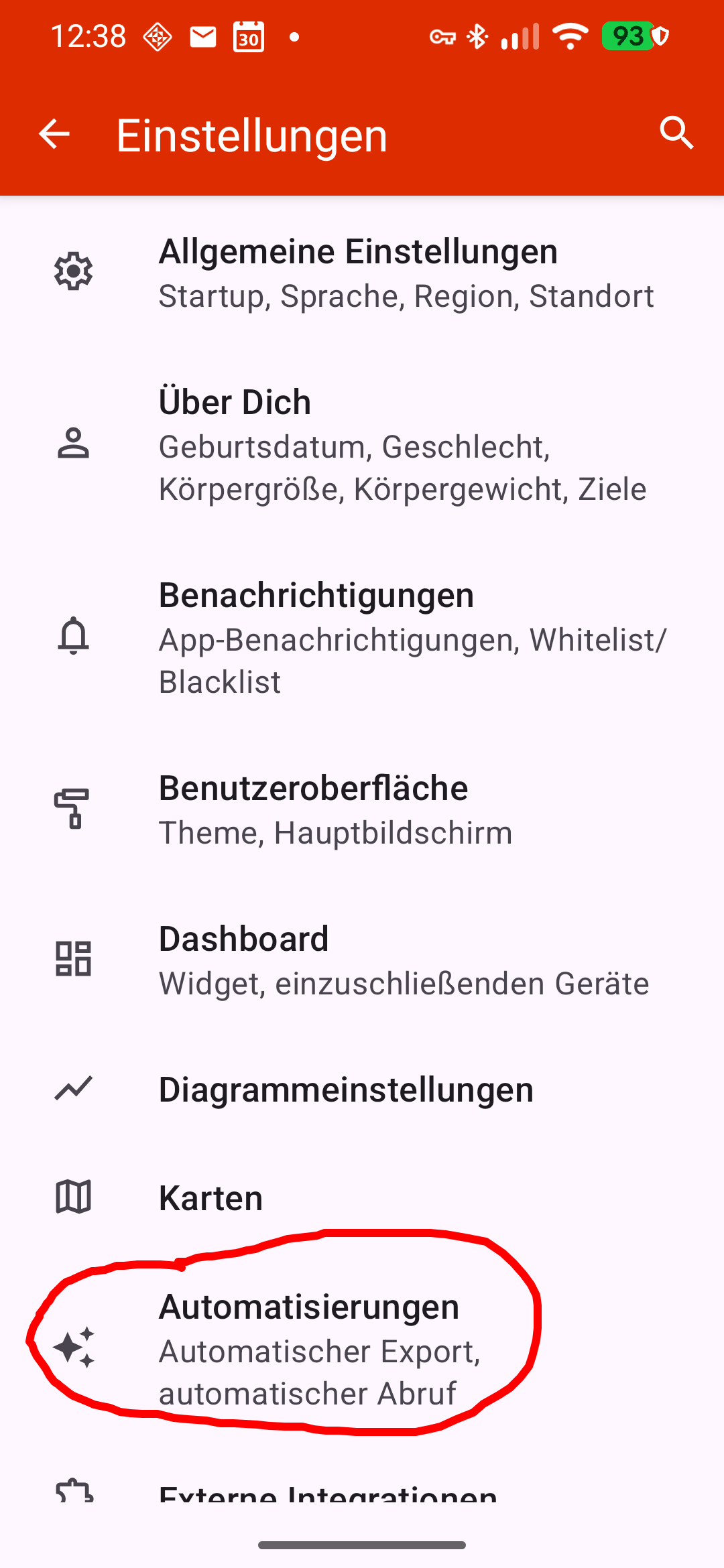Open Benachrichtigungen settings
Screen dimensions: 724x1568
pyautogui.click(x=362, y=637)
